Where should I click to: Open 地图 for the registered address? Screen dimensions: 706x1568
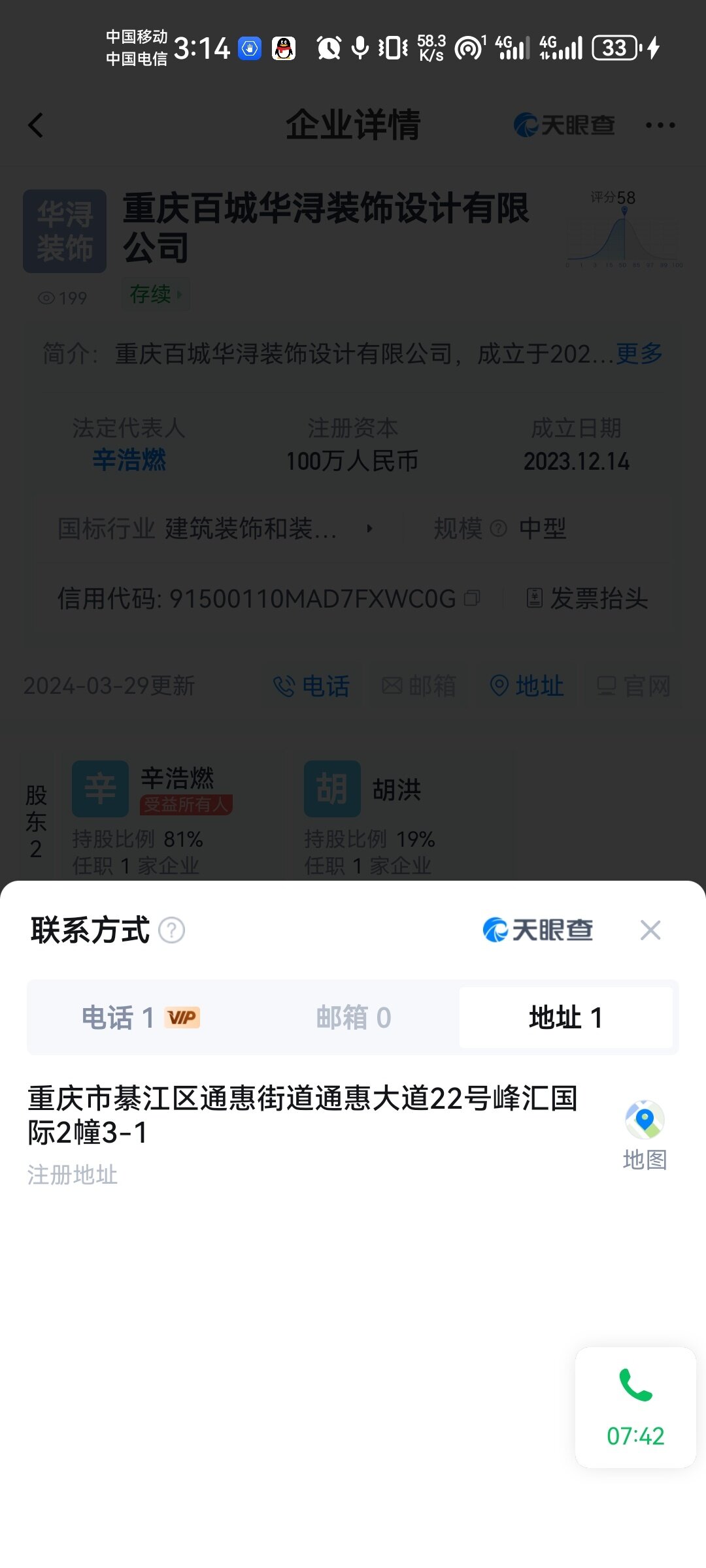[645, 1135]
